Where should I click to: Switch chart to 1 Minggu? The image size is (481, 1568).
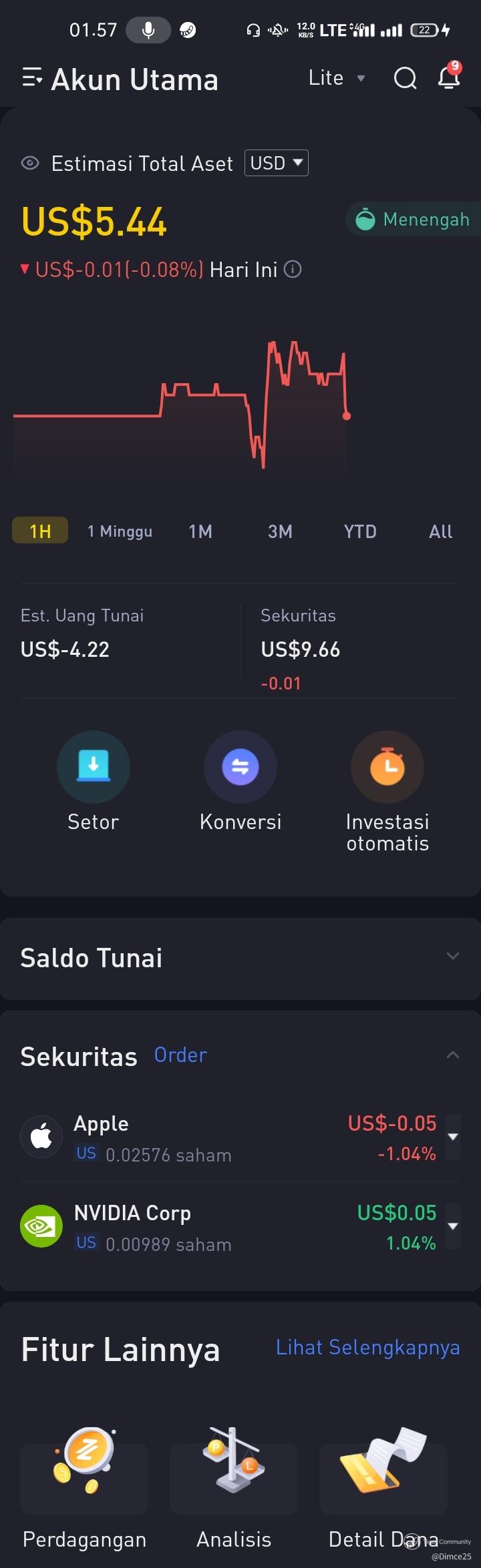(120, 531)
